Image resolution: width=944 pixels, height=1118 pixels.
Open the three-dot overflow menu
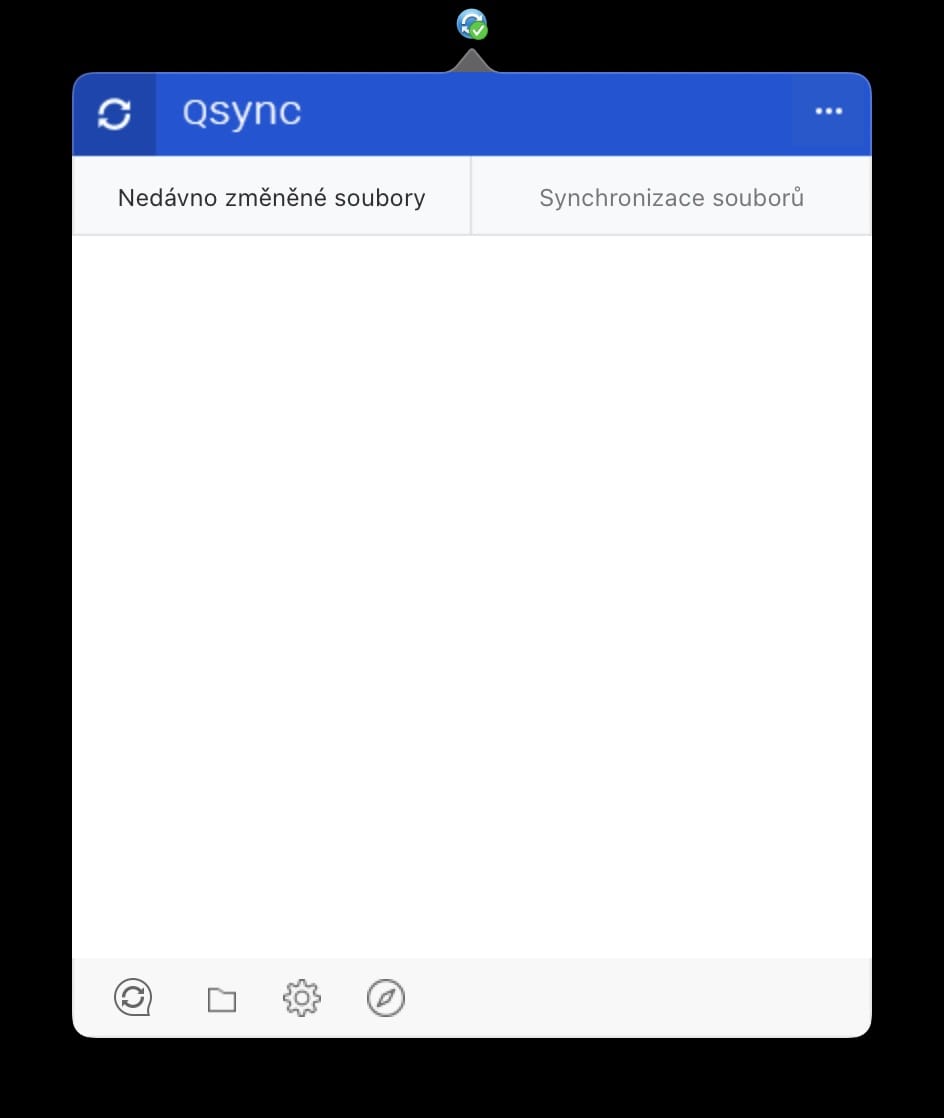point(829,112)
